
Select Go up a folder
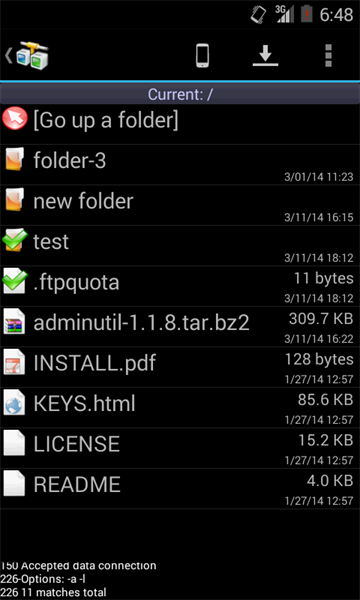click(x=180, y=124)
